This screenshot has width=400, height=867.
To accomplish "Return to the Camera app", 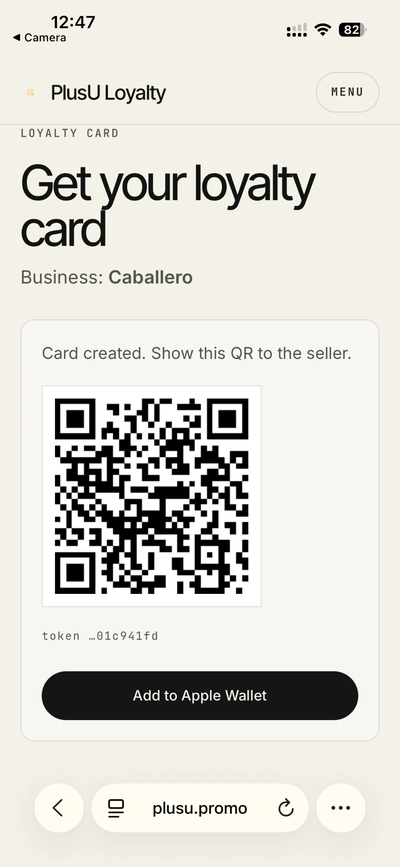I will click(39, 38).
